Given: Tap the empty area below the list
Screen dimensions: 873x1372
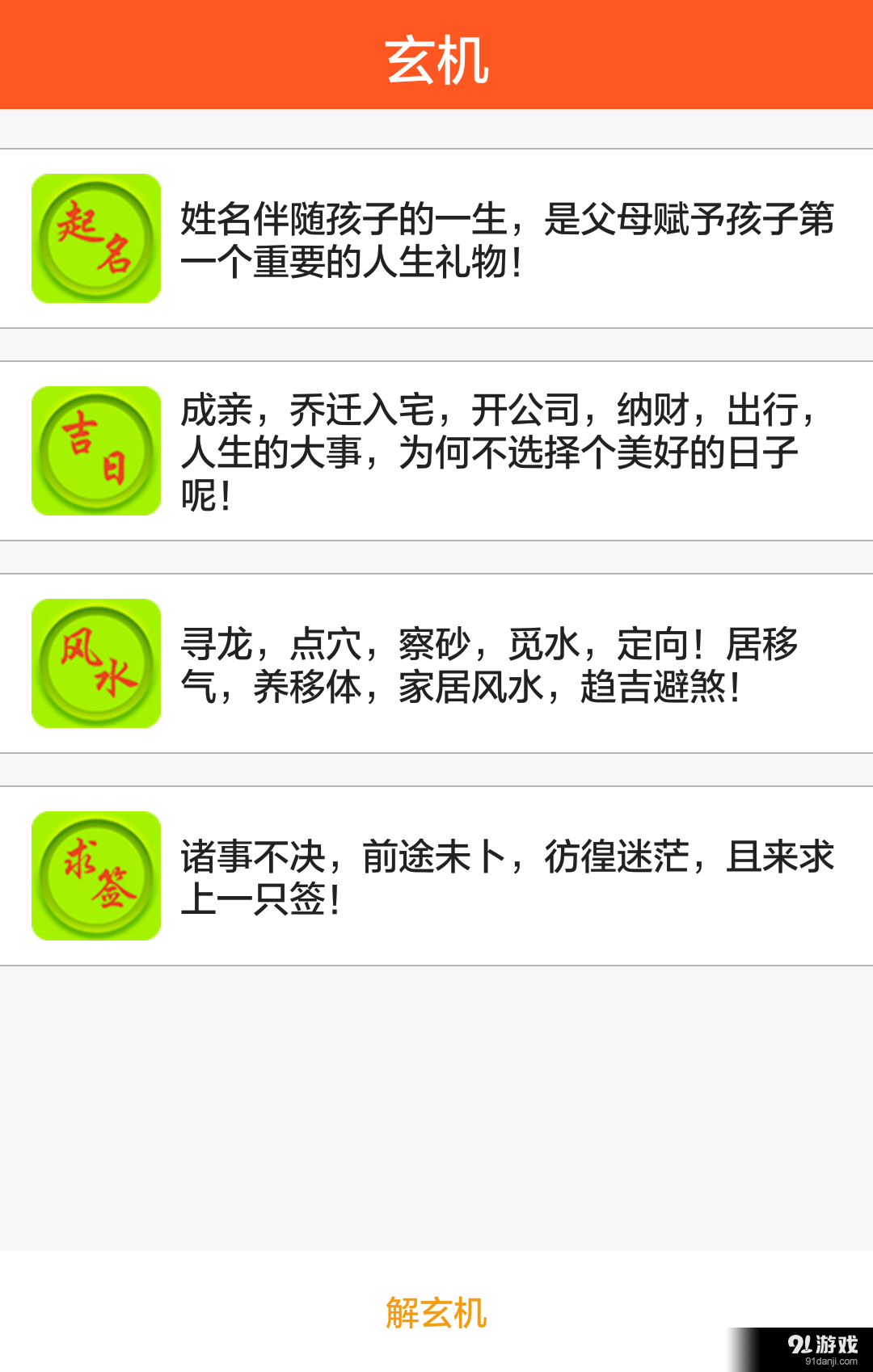Looking at the screenshot, I should click(436, 1115).
